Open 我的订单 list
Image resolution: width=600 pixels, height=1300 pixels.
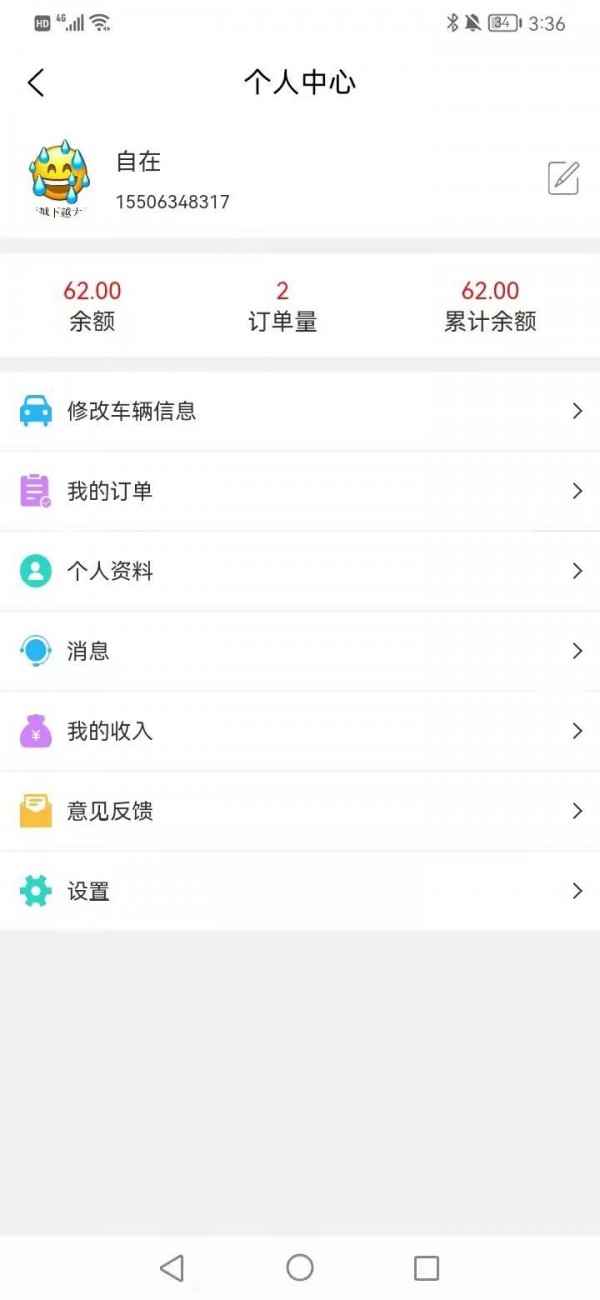pyautogui.click(x=300, y=491)
